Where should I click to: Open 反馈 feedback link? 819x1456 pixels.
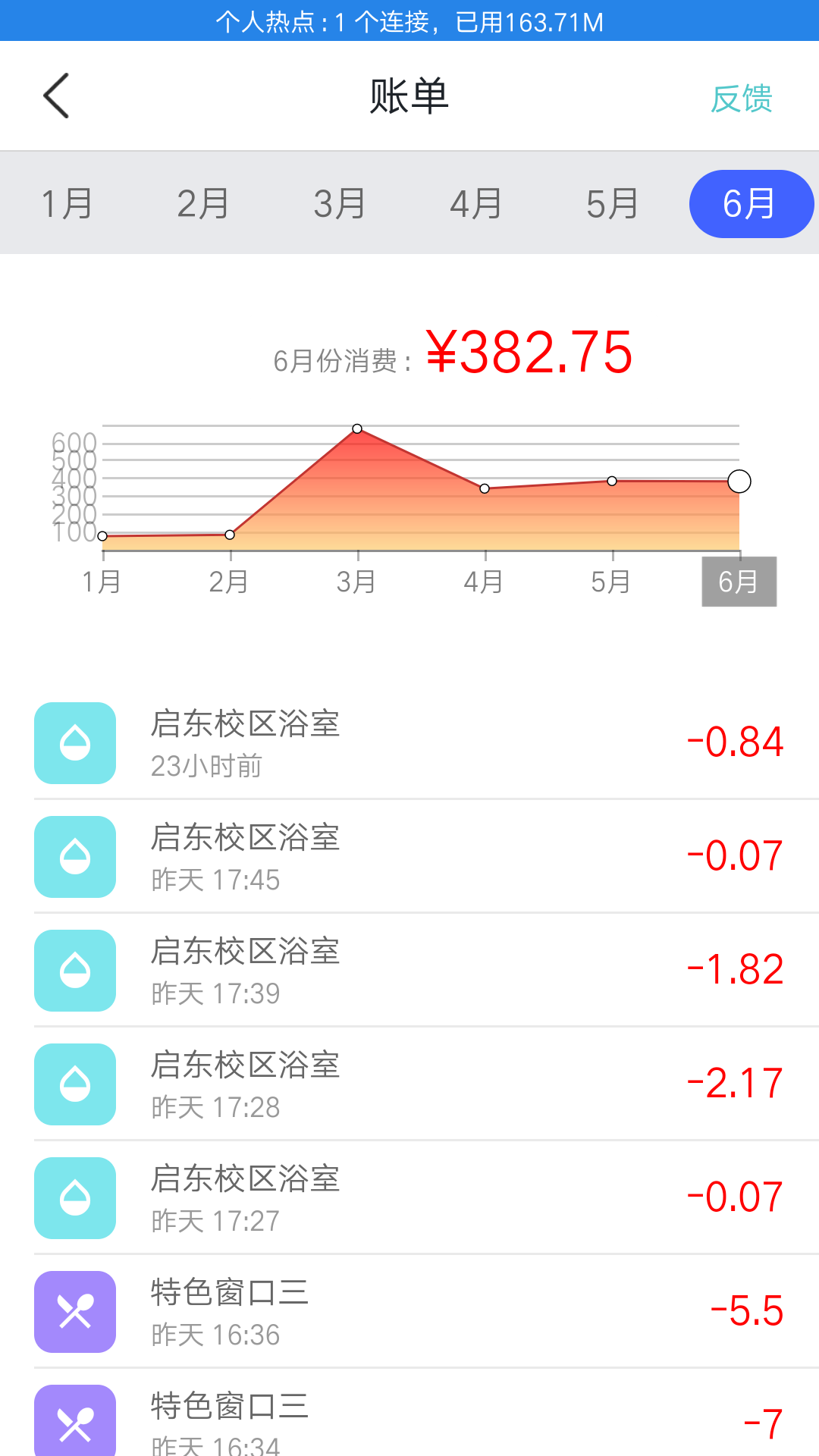pos(741,99)
